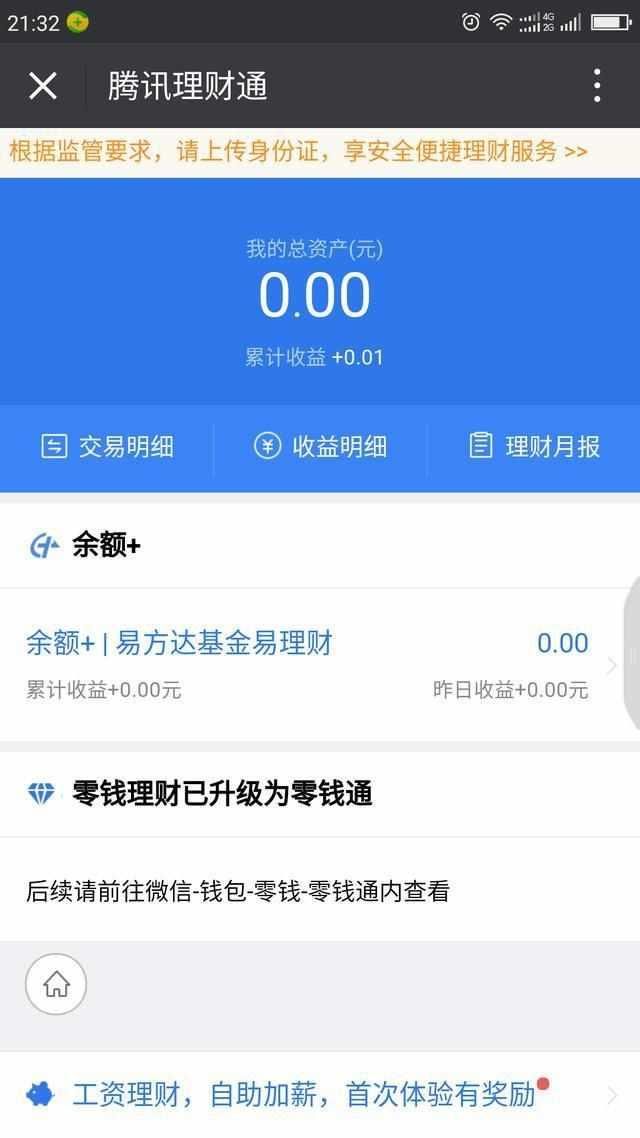Screen dimensions: 640x1138
Task: View 交易明细 transaction details
Action: click(107, 446)
